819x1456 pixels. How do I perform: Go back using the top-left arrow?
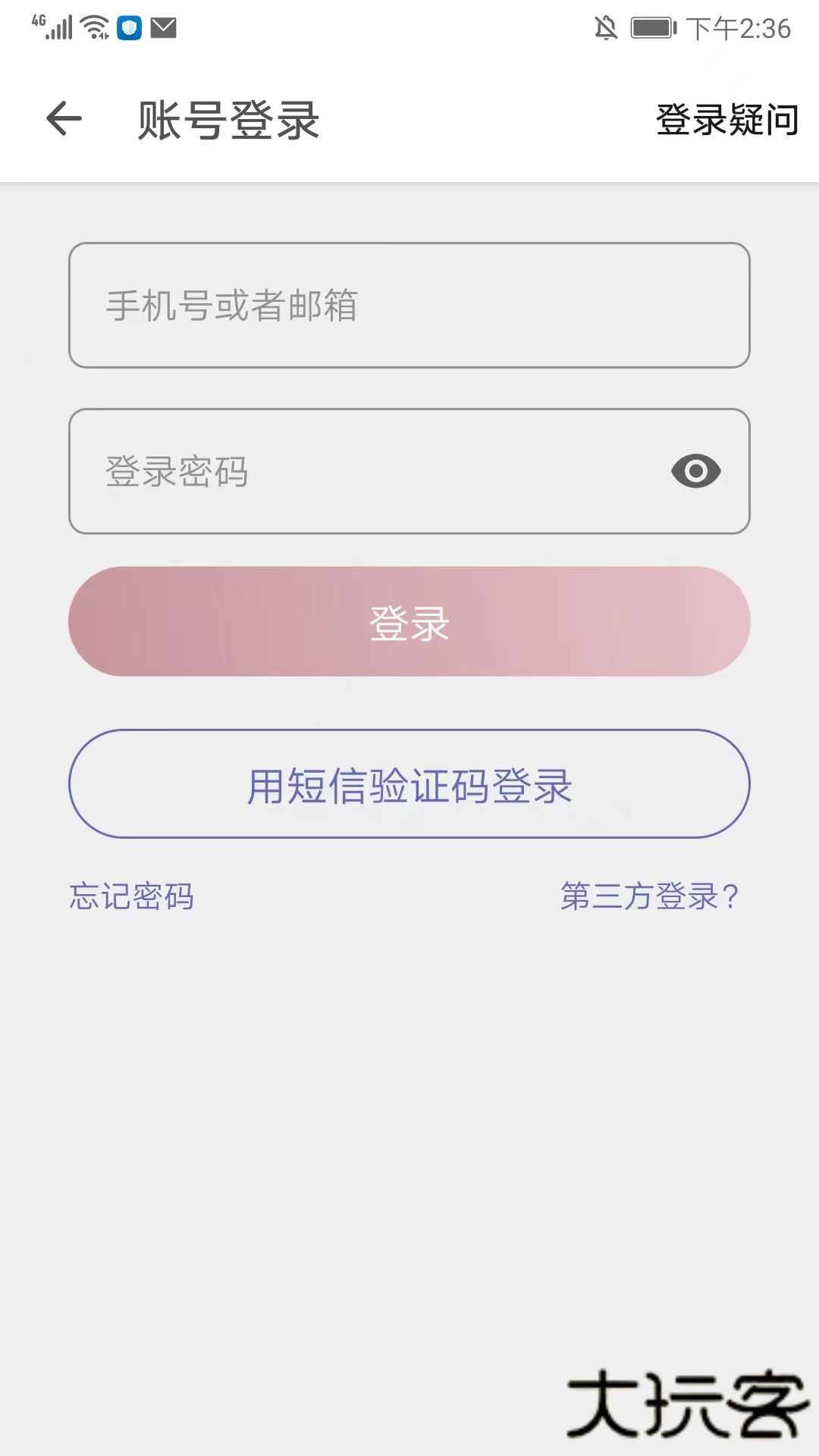click(x=64, y=119)
